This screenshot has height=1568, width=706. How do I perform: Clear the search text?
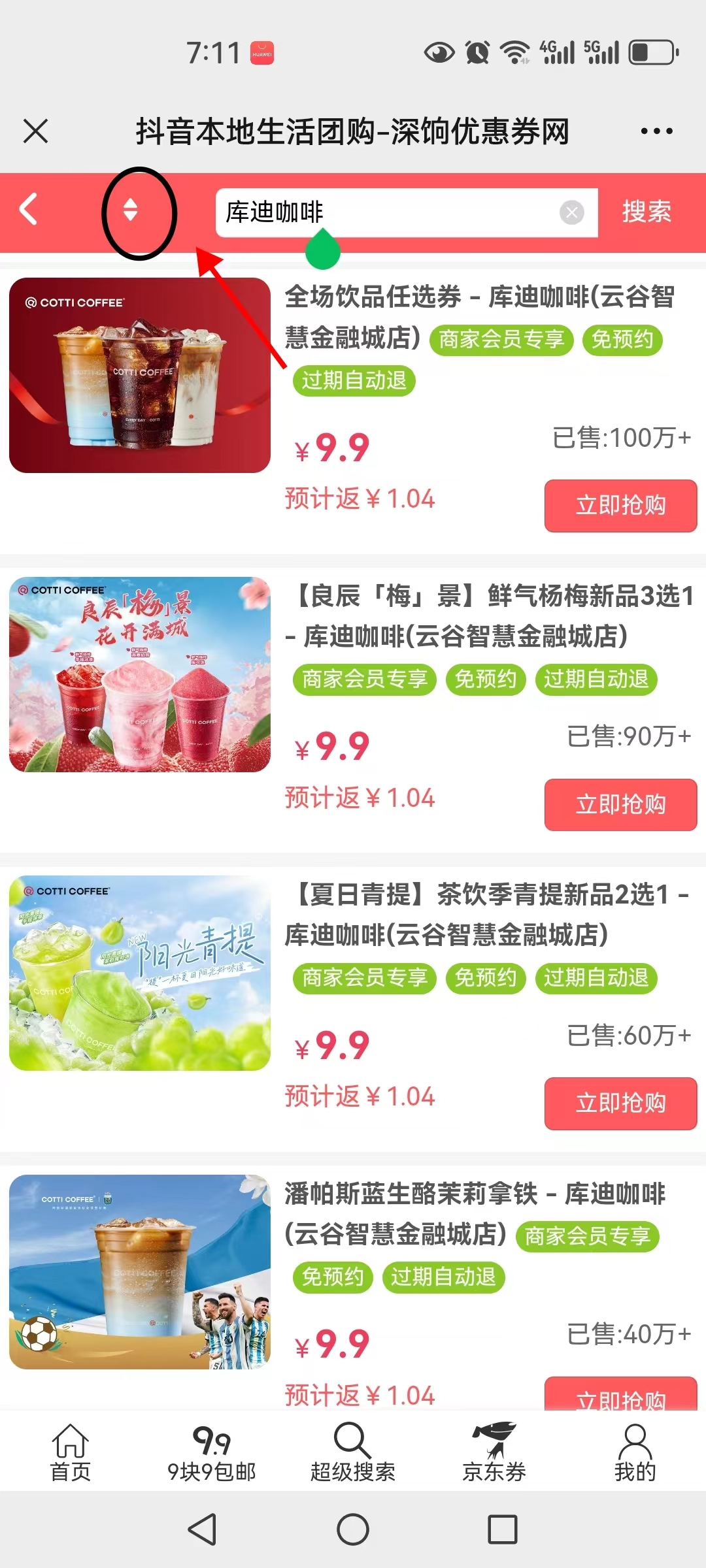point(571,212)
